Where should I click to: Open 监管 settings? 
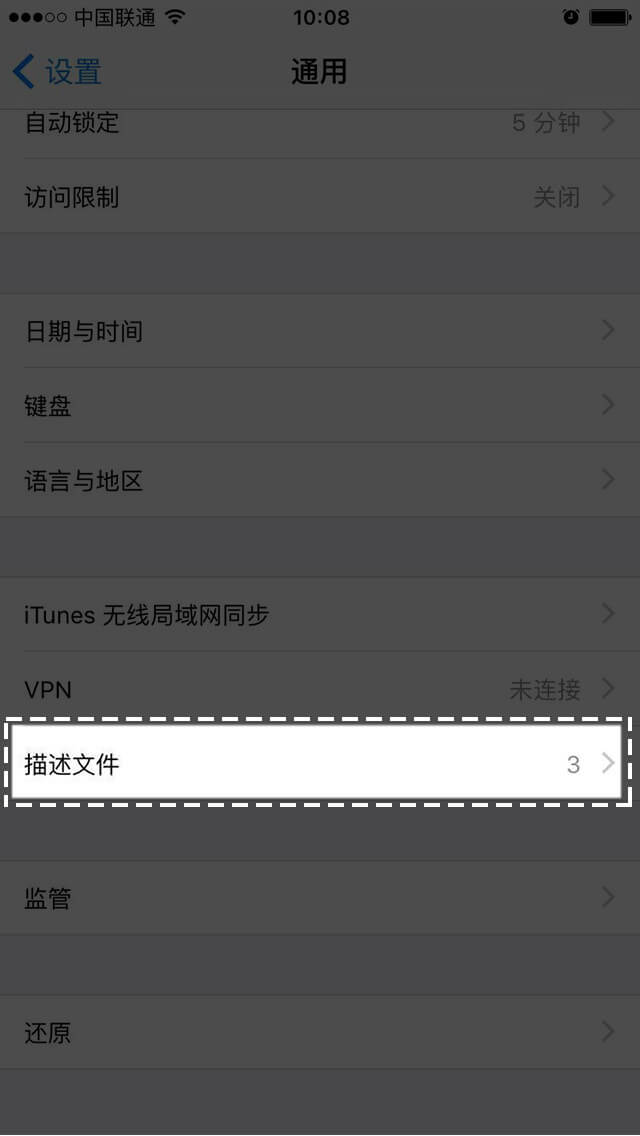click(x=320, y=898)
